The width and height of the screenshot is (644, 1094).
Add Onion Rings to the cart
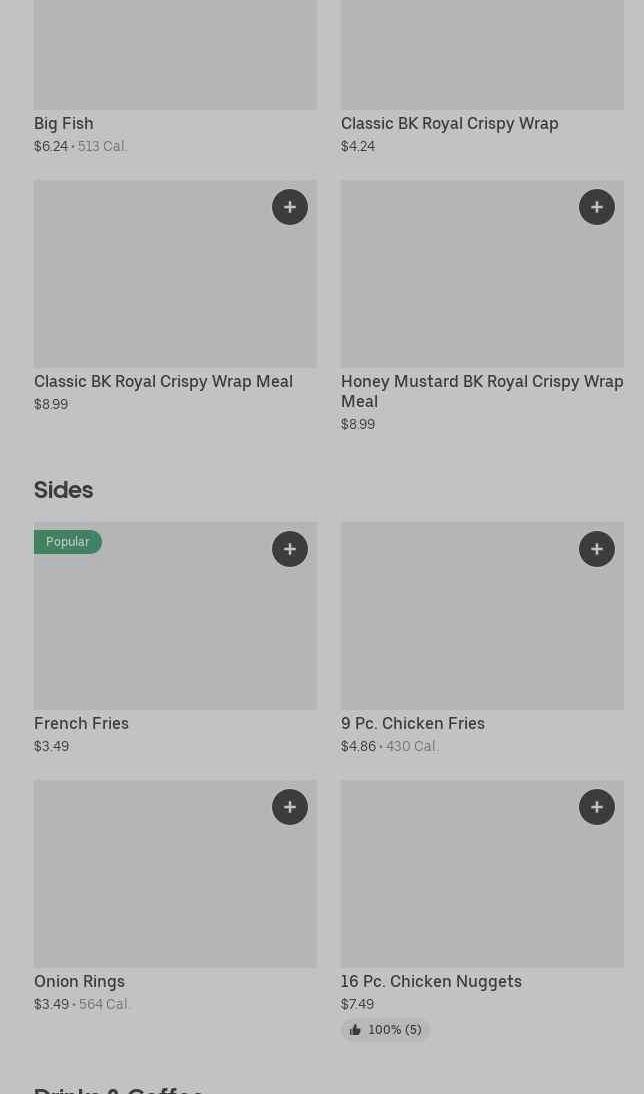[x=290, y=807]
